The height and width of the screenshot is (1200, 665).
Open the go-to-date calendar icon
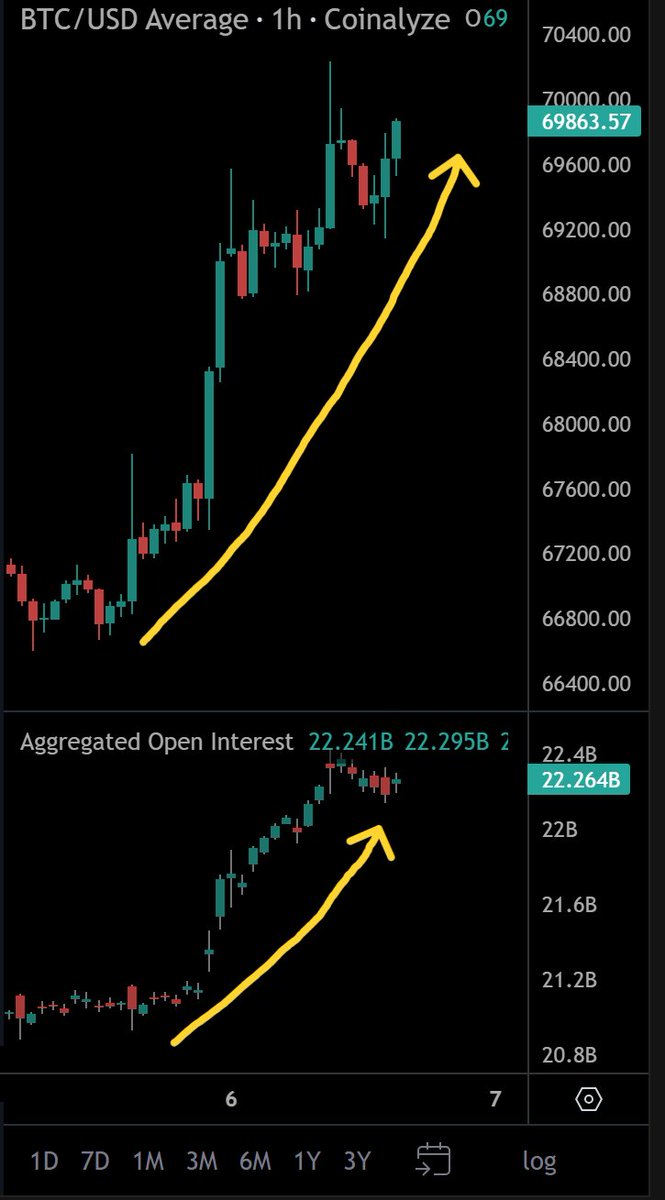pos(434,1160)
